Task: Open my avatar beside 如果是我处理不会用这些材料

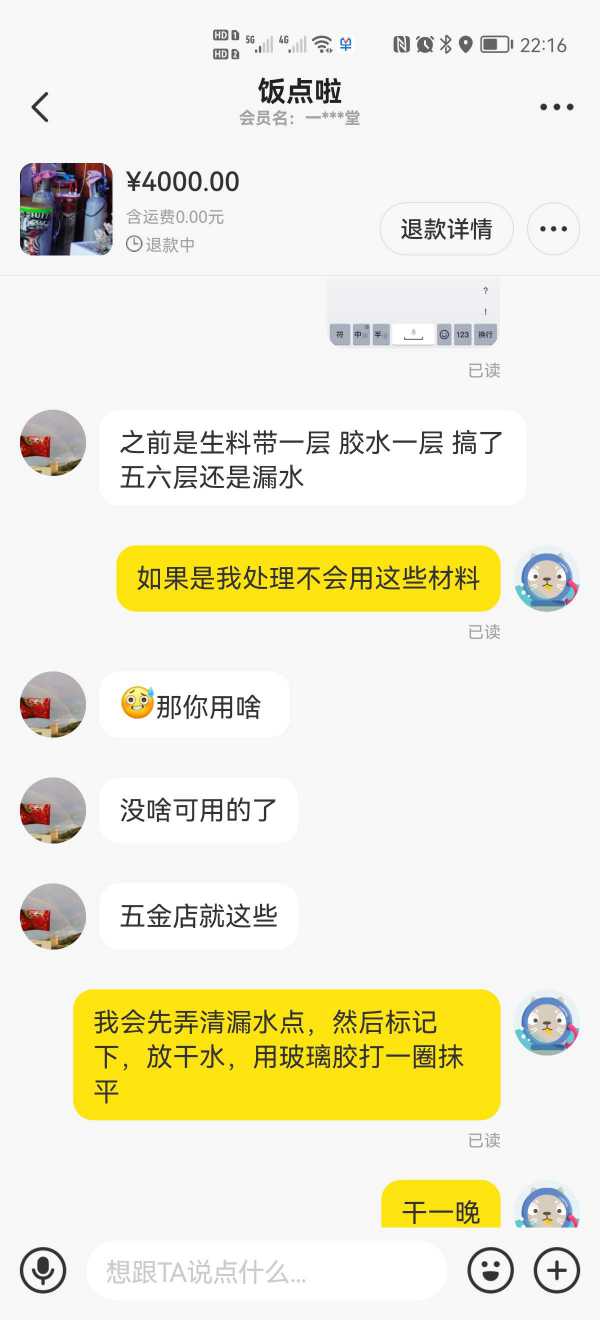Action: (x=546, y=579)
